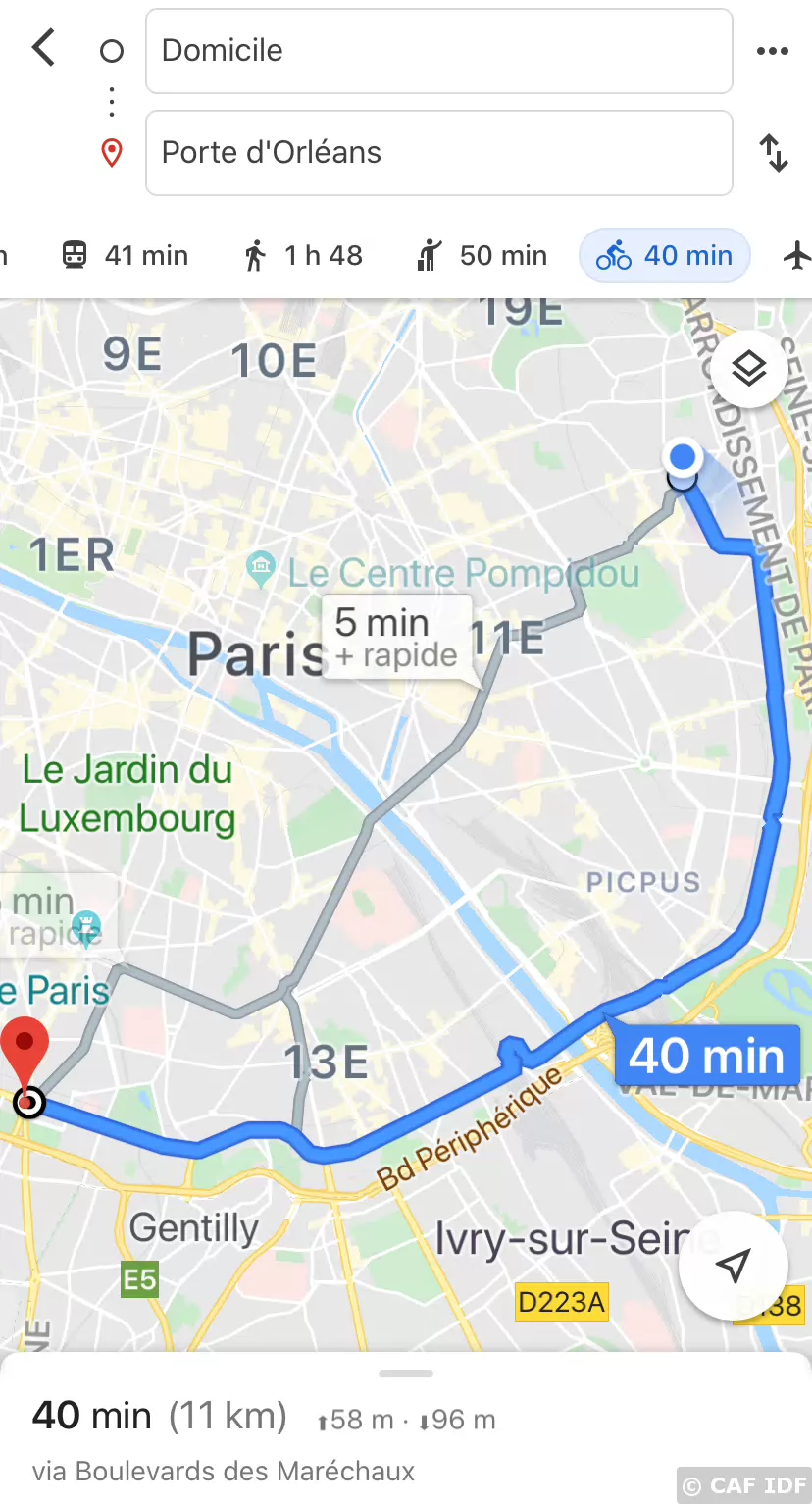Swap start and destination
The width and height of the screenshot is (812, 1504).
coord(774,153)
